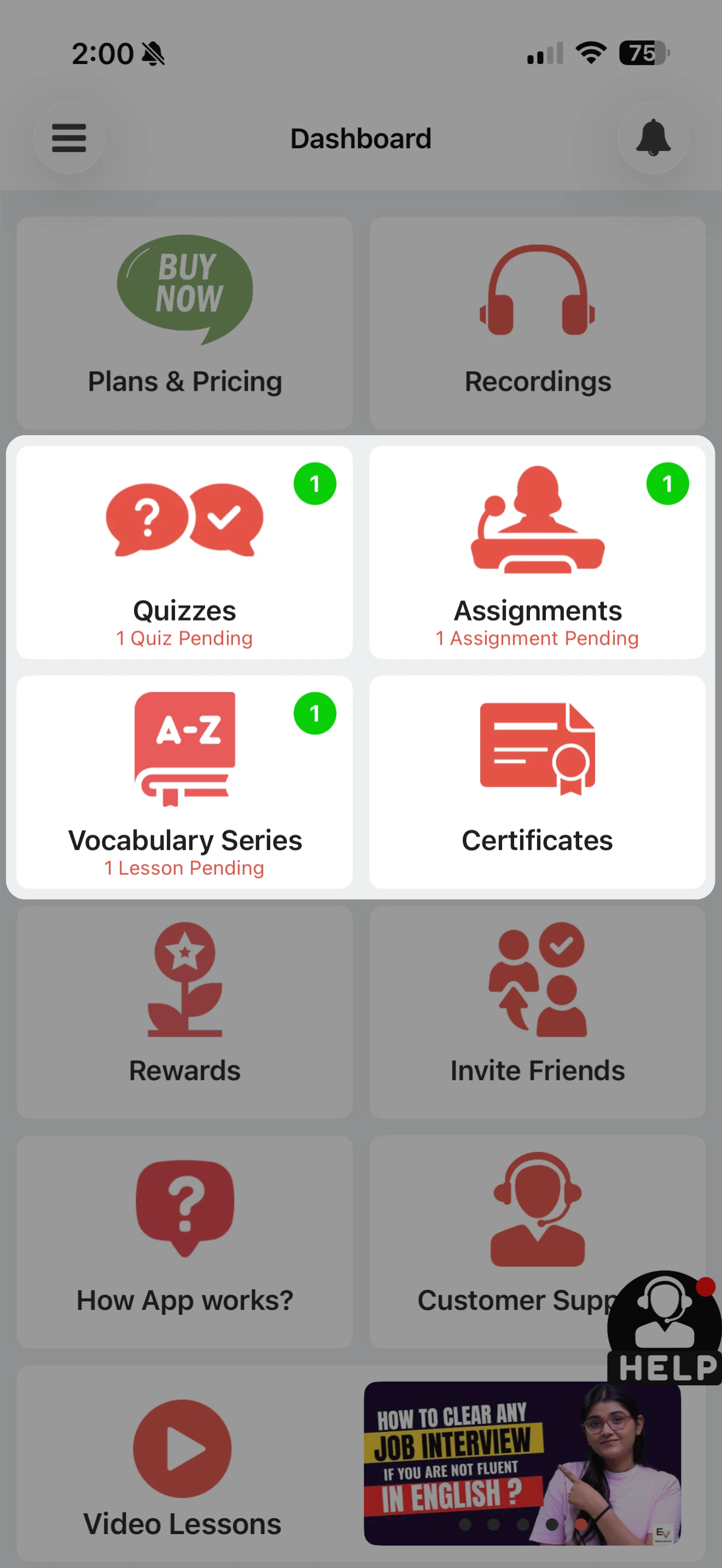Screen dimensions: 722x1568
Task: Tap the floating HELP button
Action: (x=666, y=1327)
